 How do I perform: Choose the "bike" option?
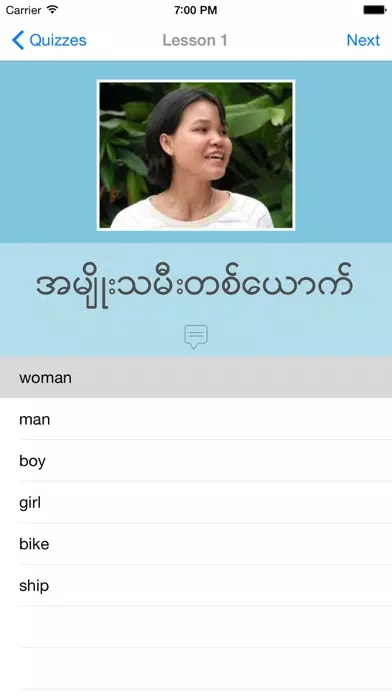pyautogui.click(x=196, y=544)
